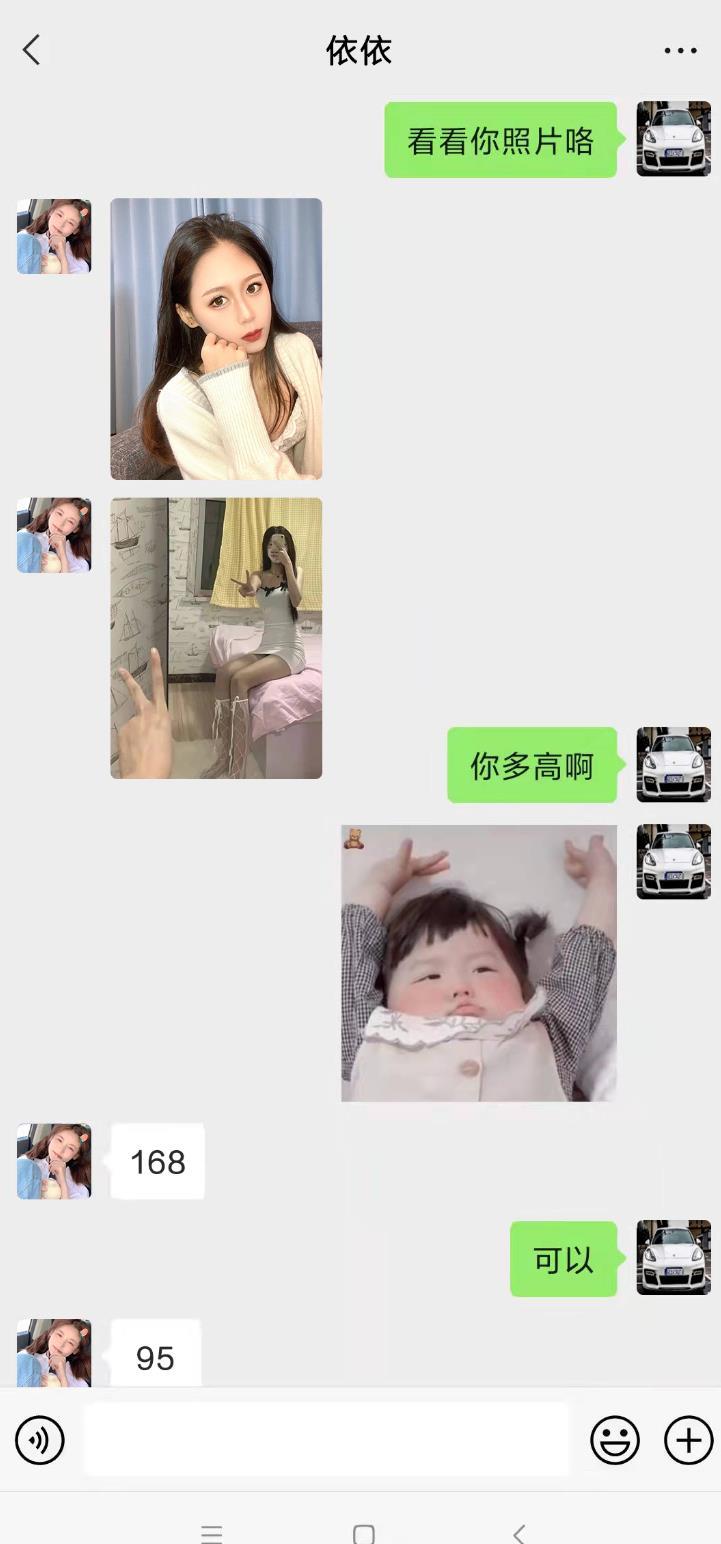Open the plus attachments menu
The width and height of the screenshot is (721, 1544).
pos(689,1440)
